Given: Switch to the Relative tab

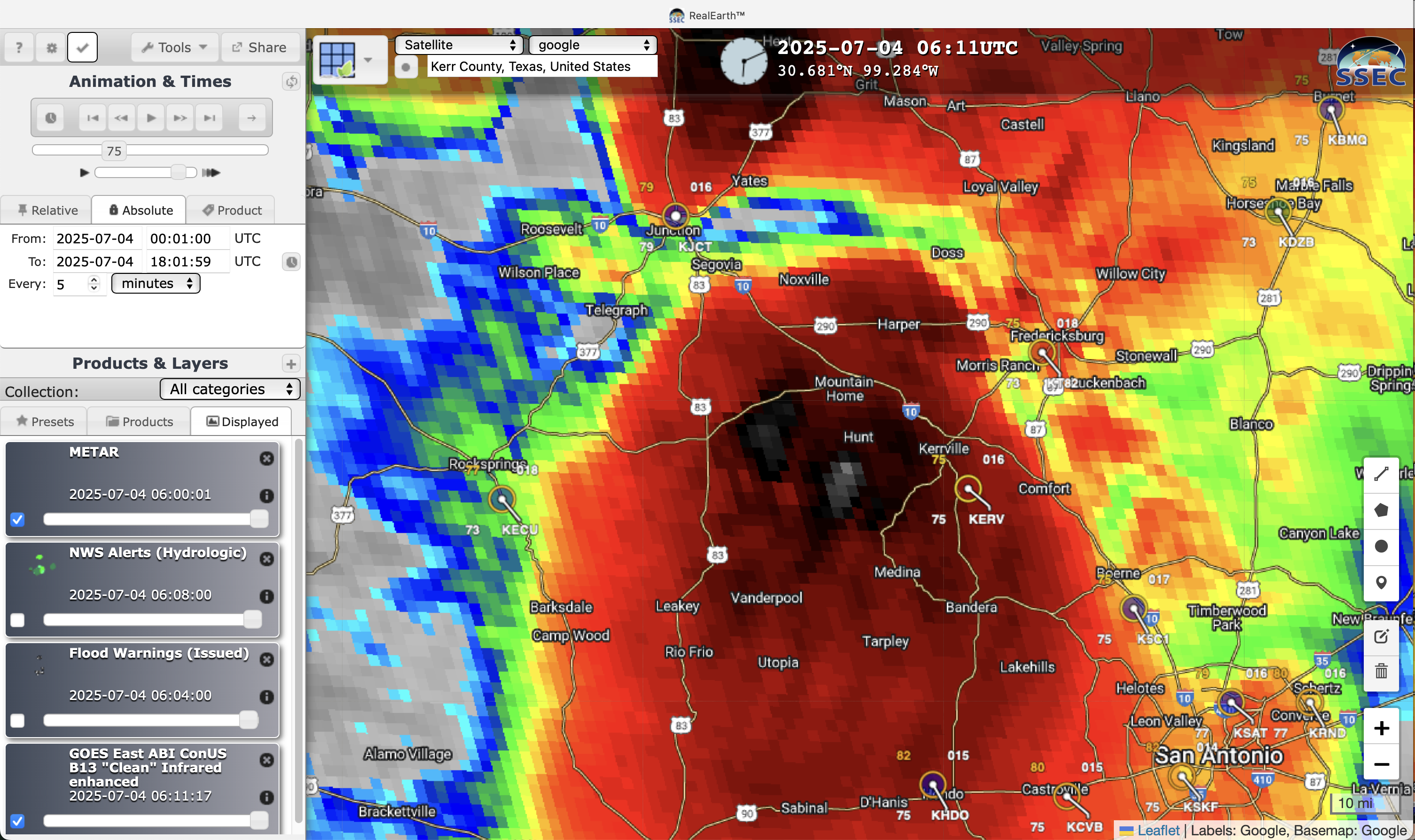Looking at the screenshot, I should point(47,210).
